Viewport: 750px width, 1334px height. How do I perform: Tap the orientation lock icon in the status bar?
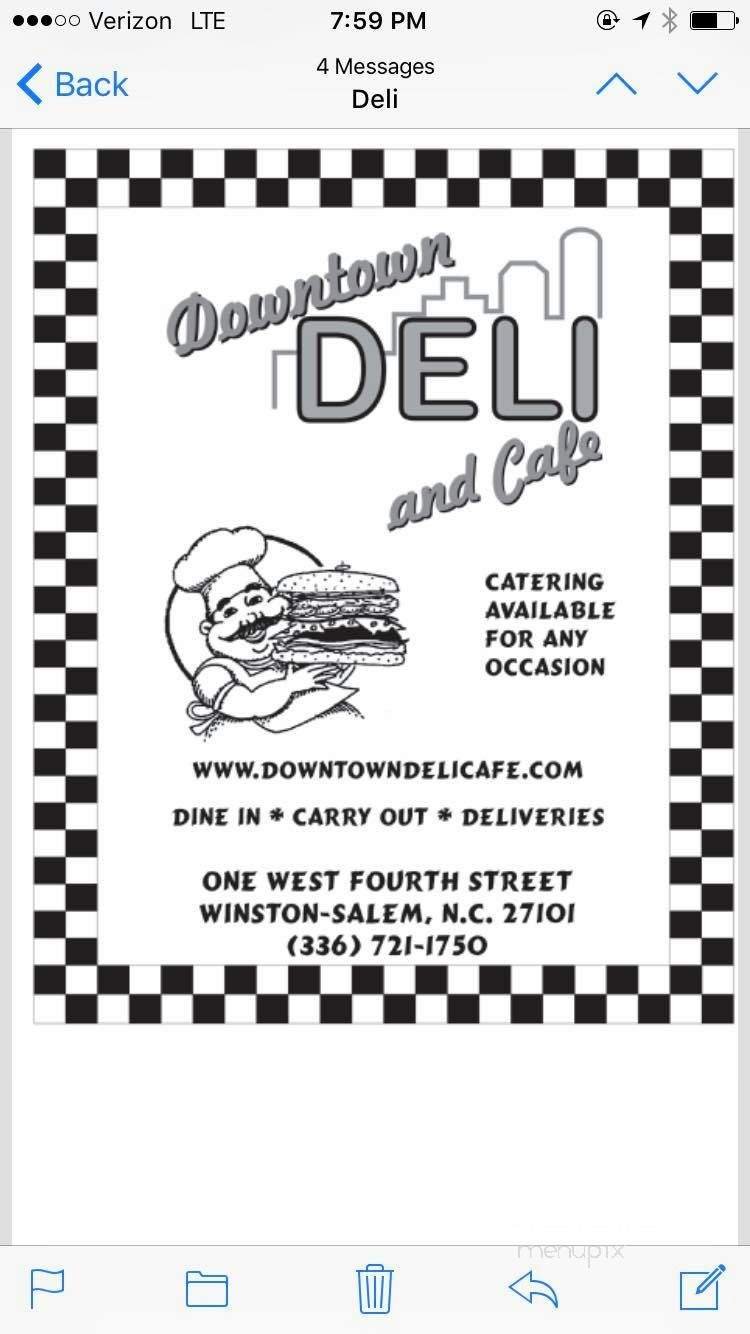[x=607, y=19]
